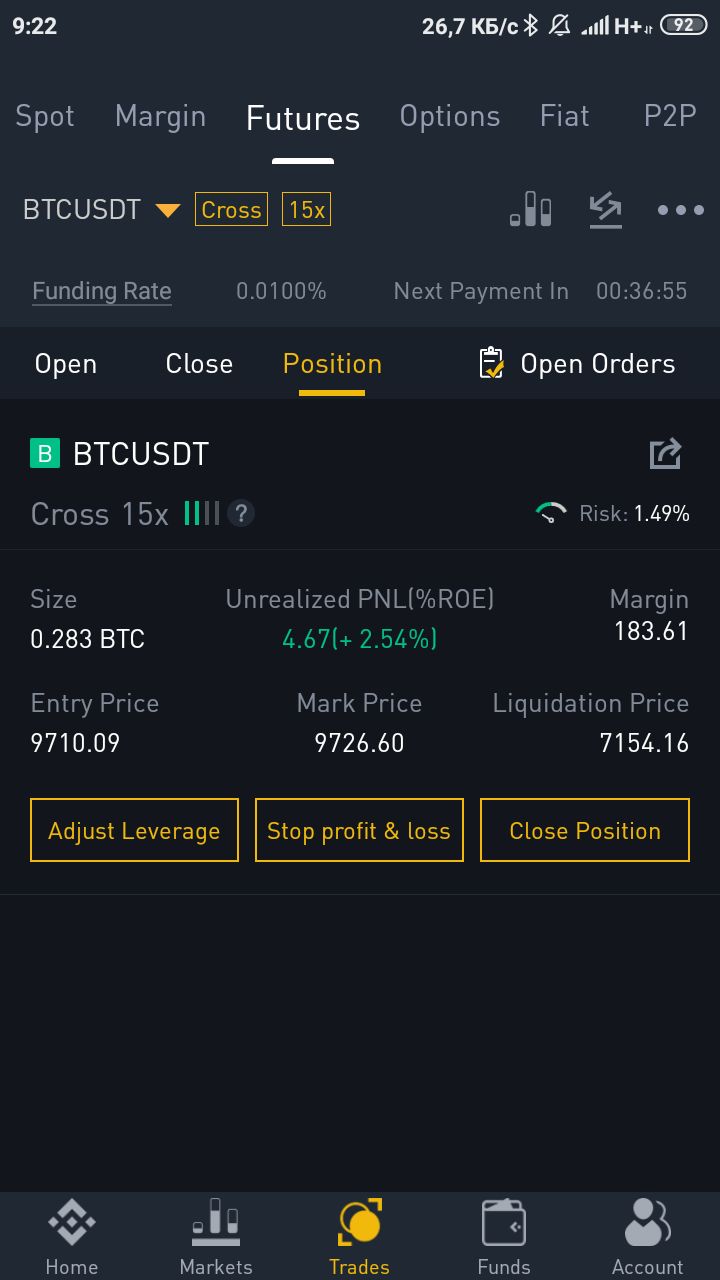Open the three-dot overflow menu
Viewport: 720px width, 1280px height.
(x=681, y=210)
